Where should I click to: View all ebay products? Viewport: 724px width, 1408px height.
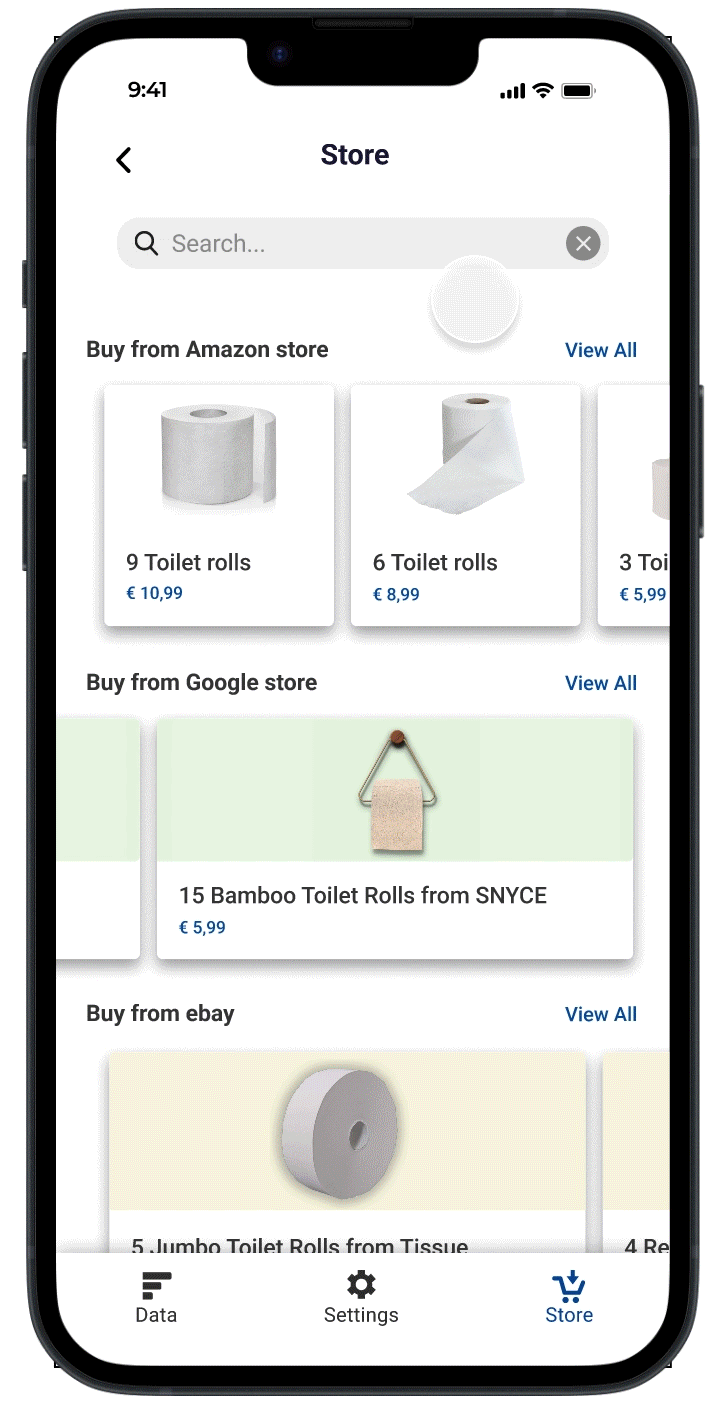[x=600, y=1014]
